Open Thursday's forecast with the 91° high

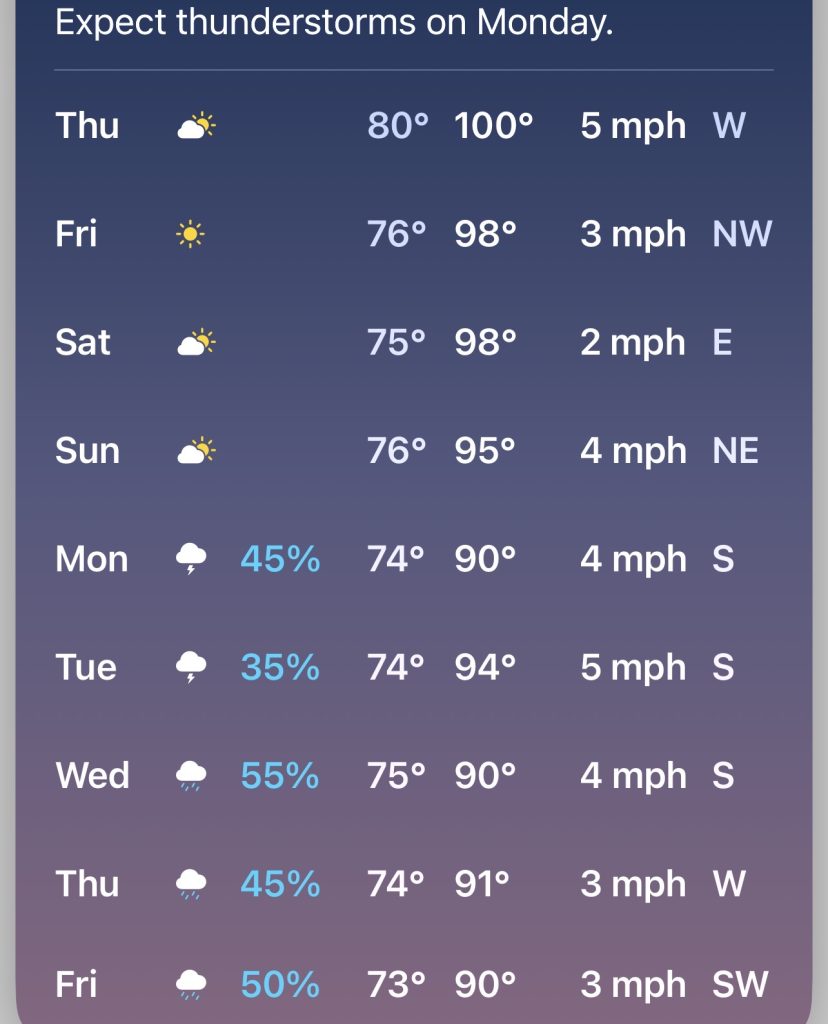(414, 883)
